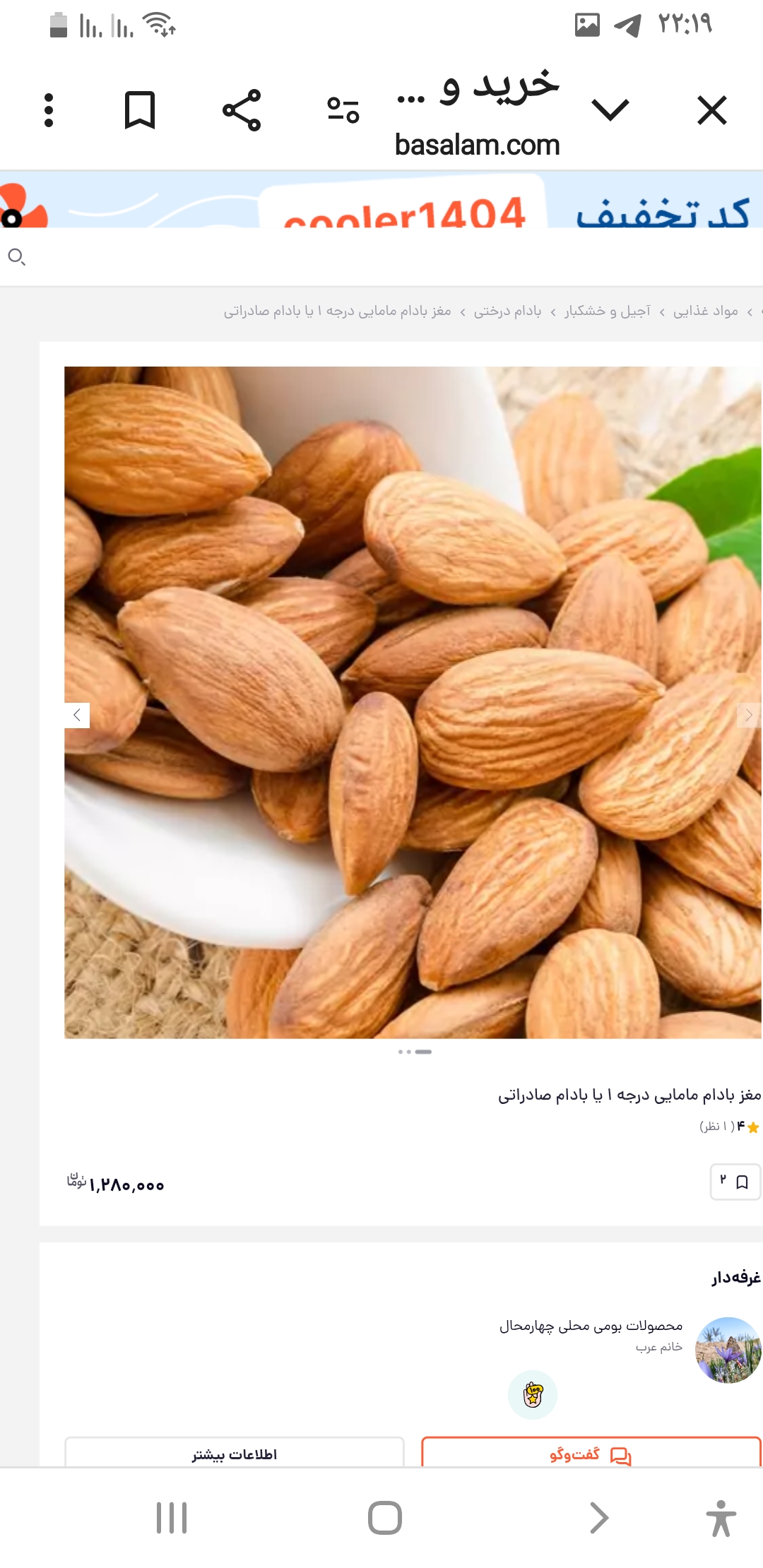Go to آجیل و خشکبار category
763x1568 pixels.
tap(607, 311)
